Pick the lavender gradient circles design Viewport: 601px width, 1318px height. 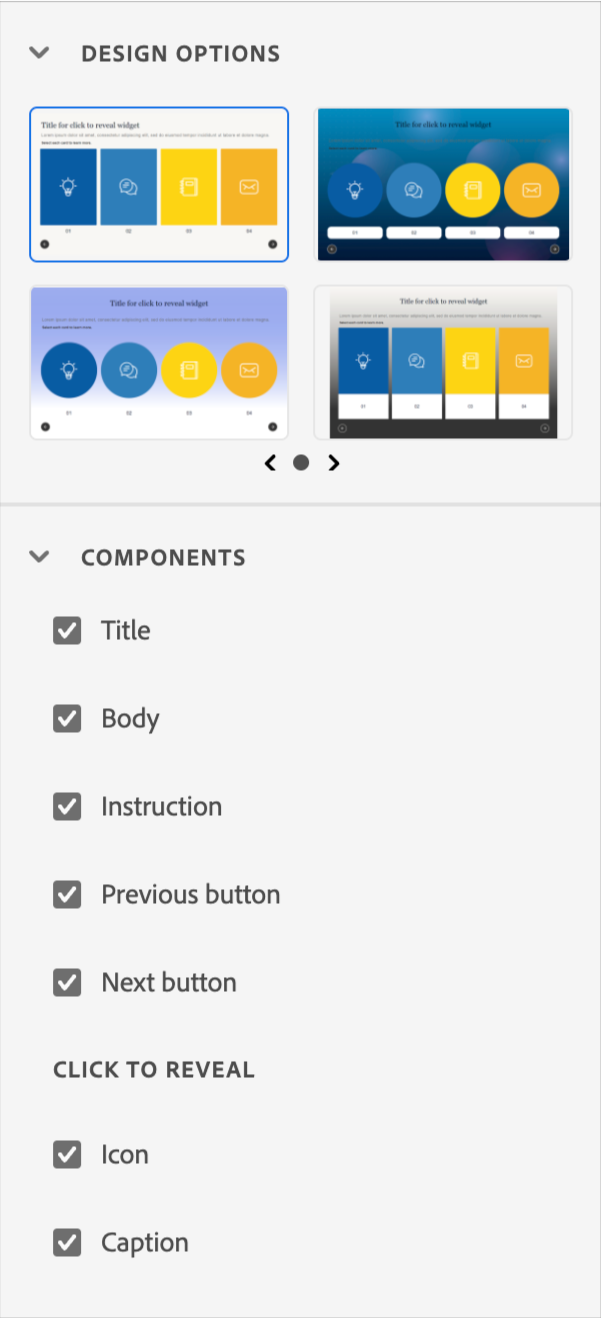[159, 362]
